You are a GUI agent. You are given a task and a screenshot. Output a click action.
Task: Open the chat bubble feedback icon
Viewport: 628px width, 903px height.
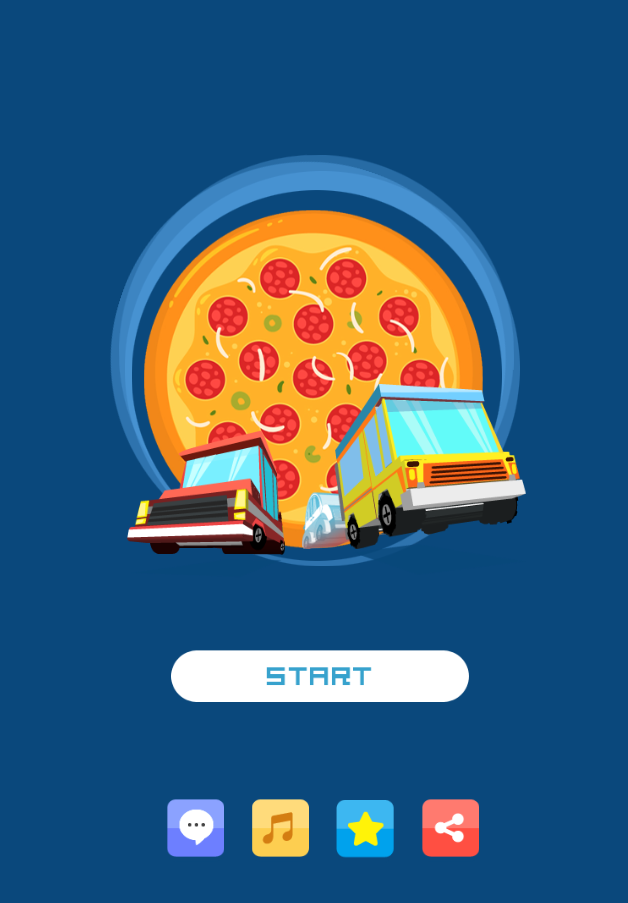195,828
